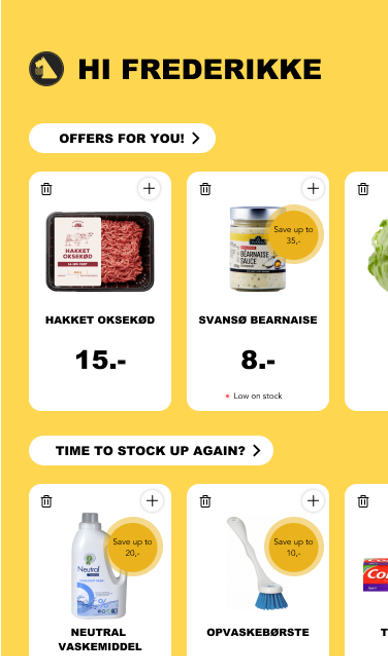Screen dimensions: 388x656
Task: Open the Hakket Oksekød product card
Action: click(x=100, y=291)
